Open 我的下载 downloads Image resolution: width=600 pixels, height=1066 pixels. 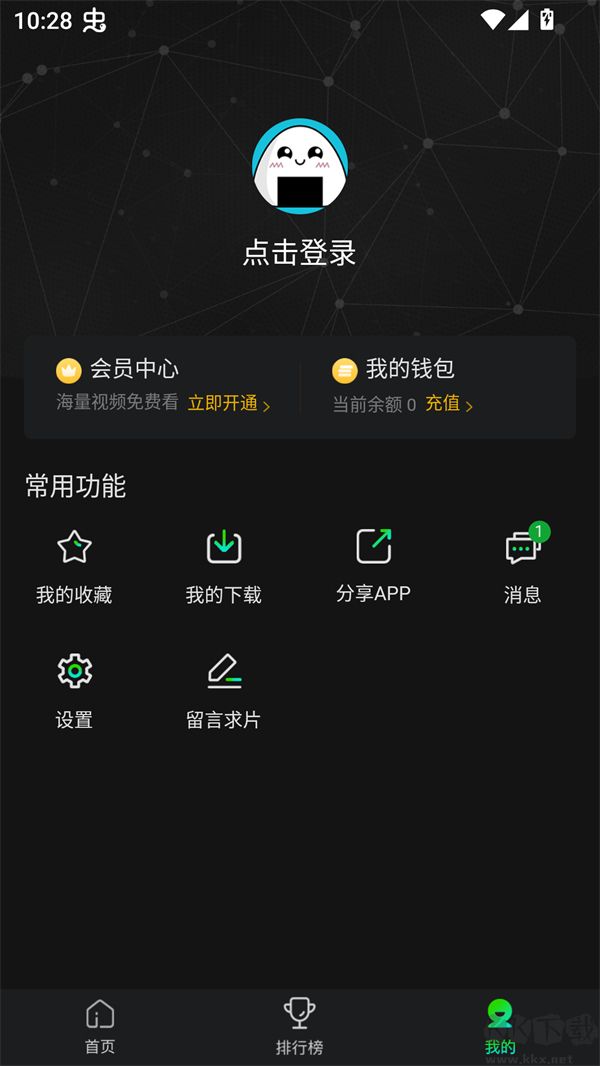(x=224, y=566)
